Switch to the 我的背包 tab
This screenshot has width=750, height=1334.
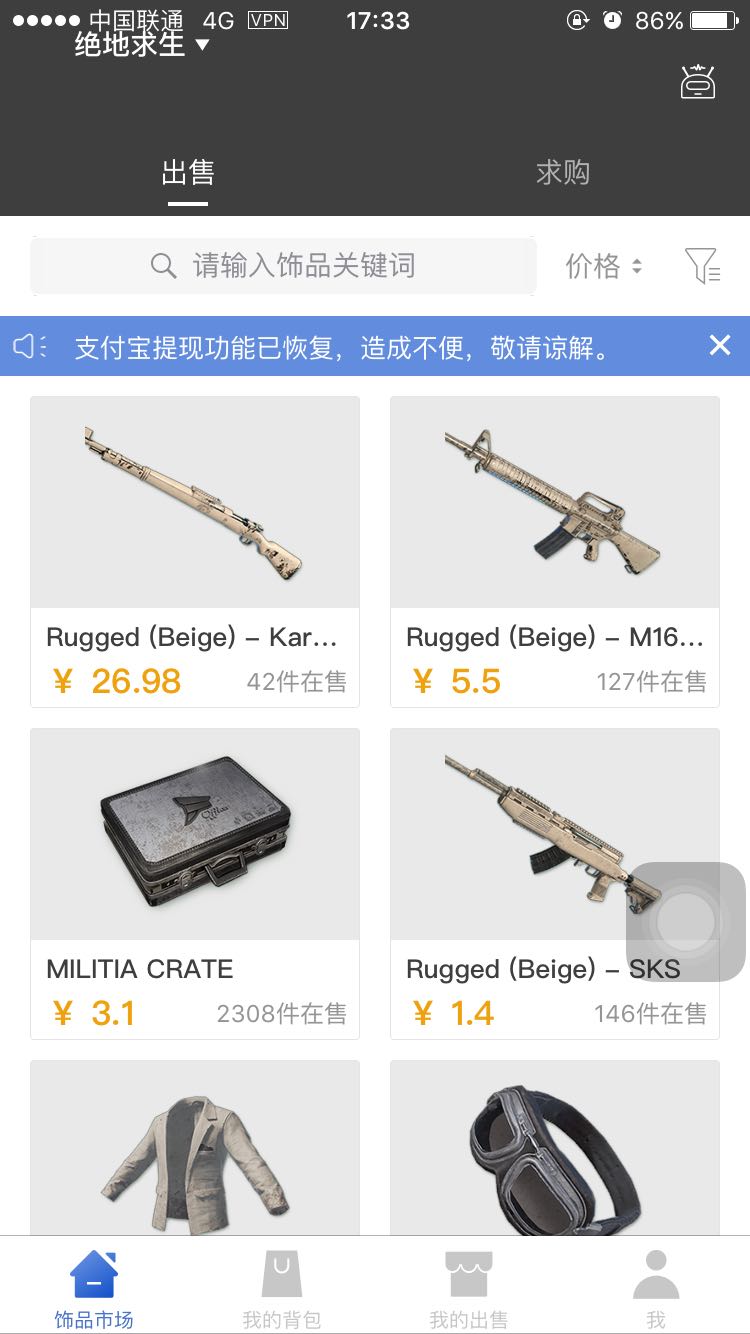(281, 1288)
